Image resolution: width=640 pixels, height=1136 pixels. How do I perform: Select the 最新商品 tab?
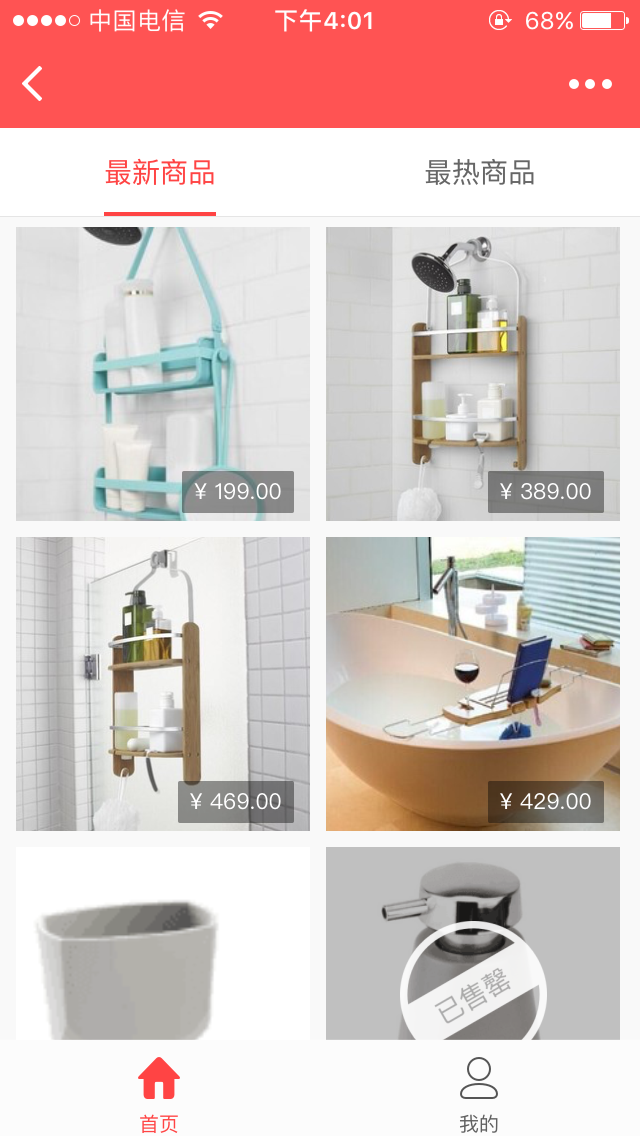click(160, 173)
